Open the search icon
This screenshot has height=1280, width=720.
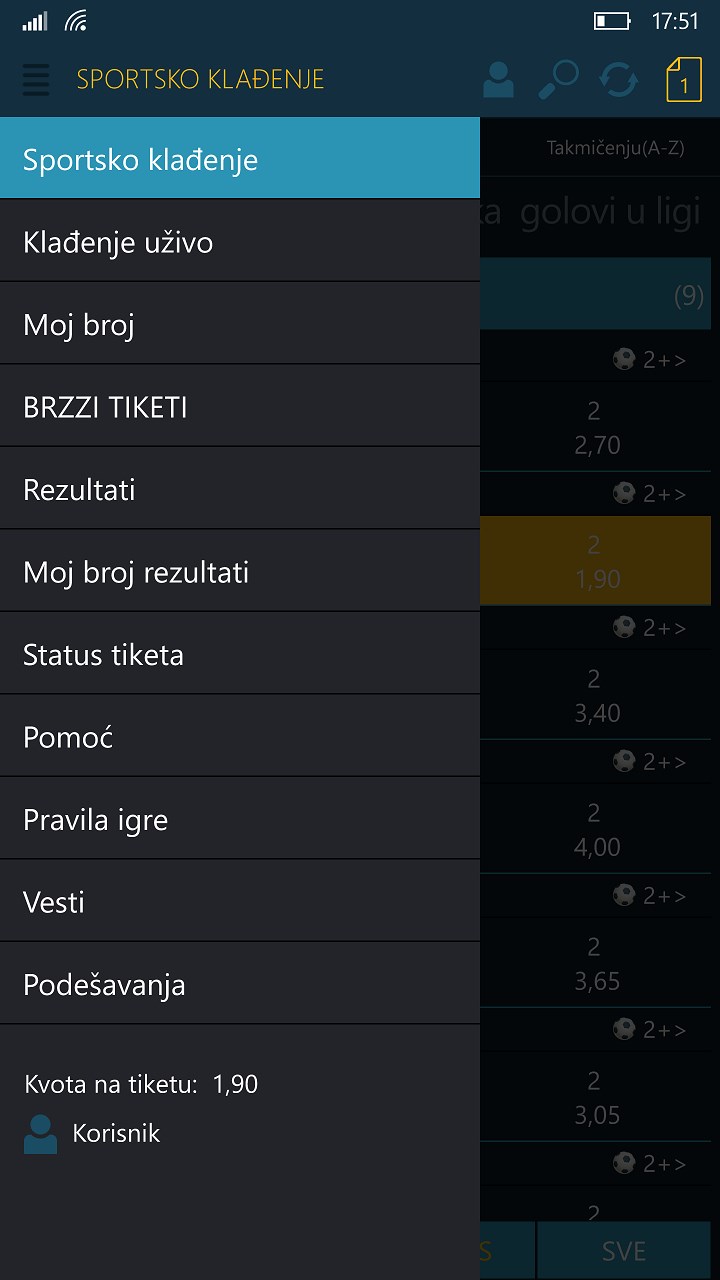point(560,80)
